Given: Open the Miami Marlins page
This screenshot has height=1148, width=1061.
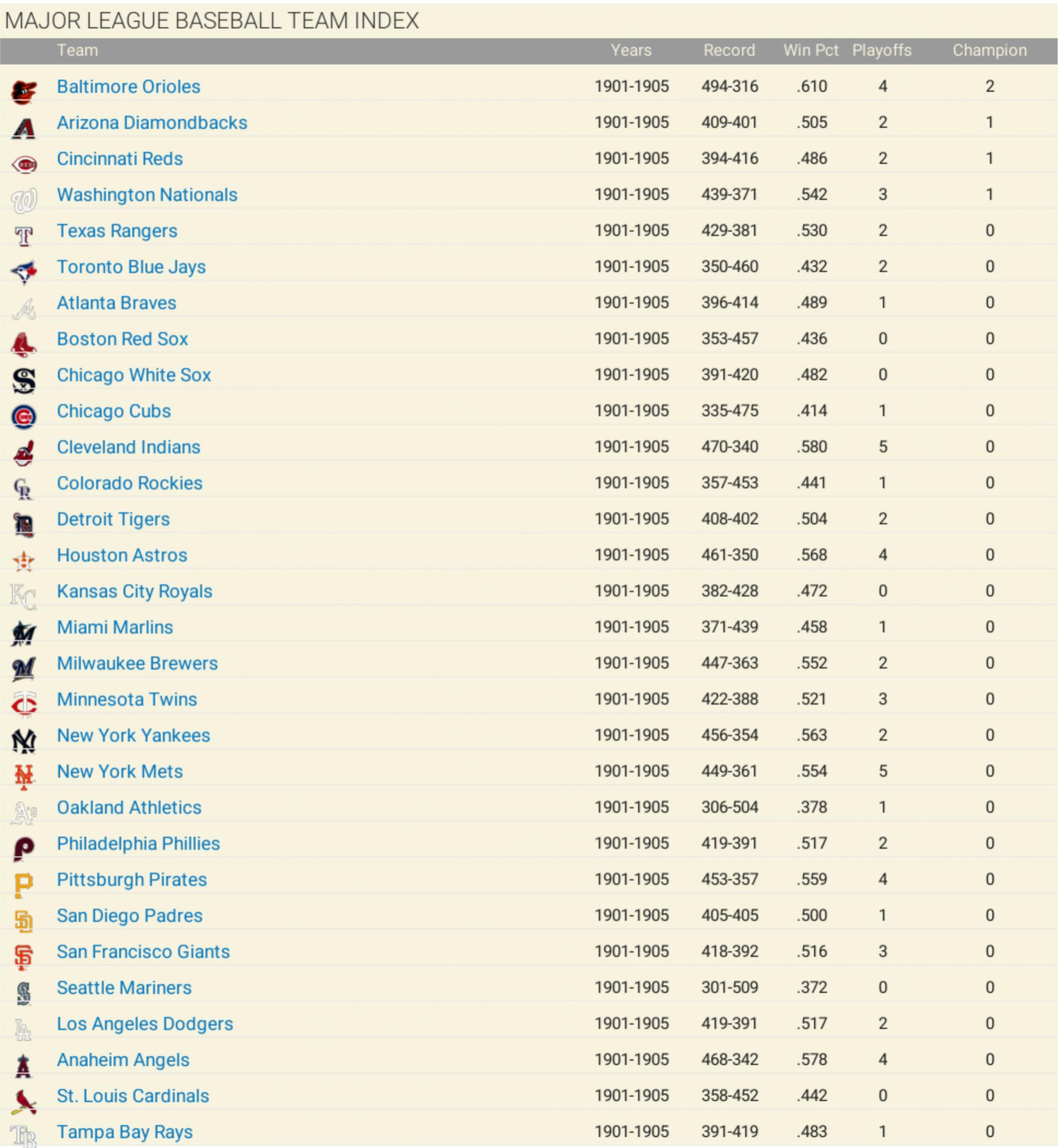Looking at the screenshot, I should click(115, 628).
